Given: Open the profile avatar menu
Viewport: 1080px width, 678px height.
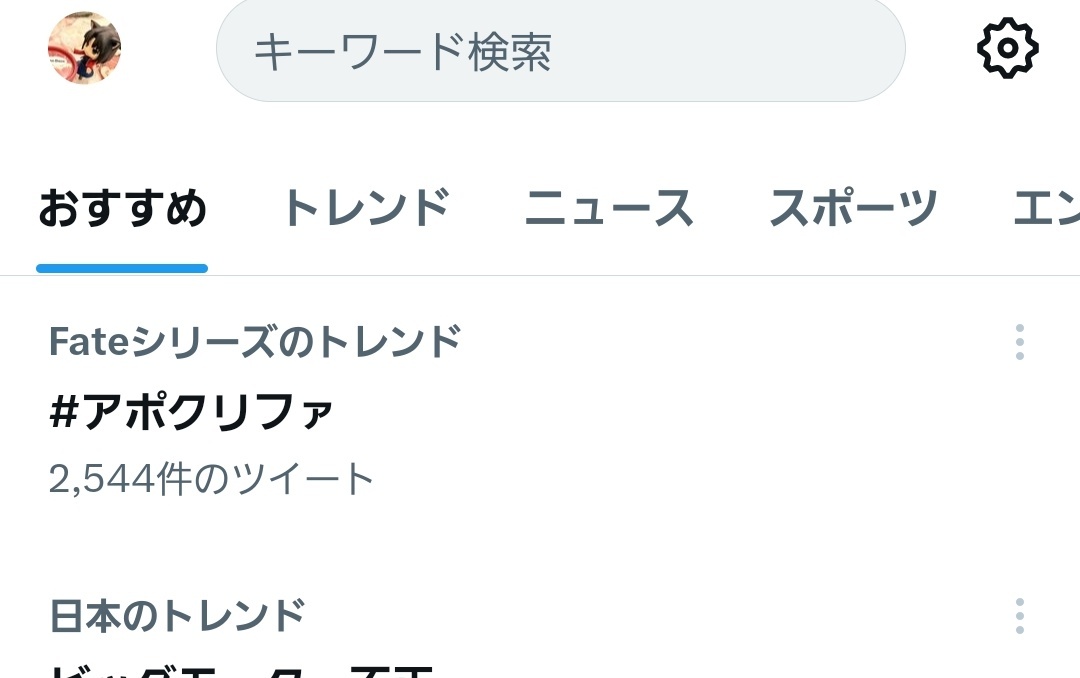Looking at the screenshot, I should point(85,48).
